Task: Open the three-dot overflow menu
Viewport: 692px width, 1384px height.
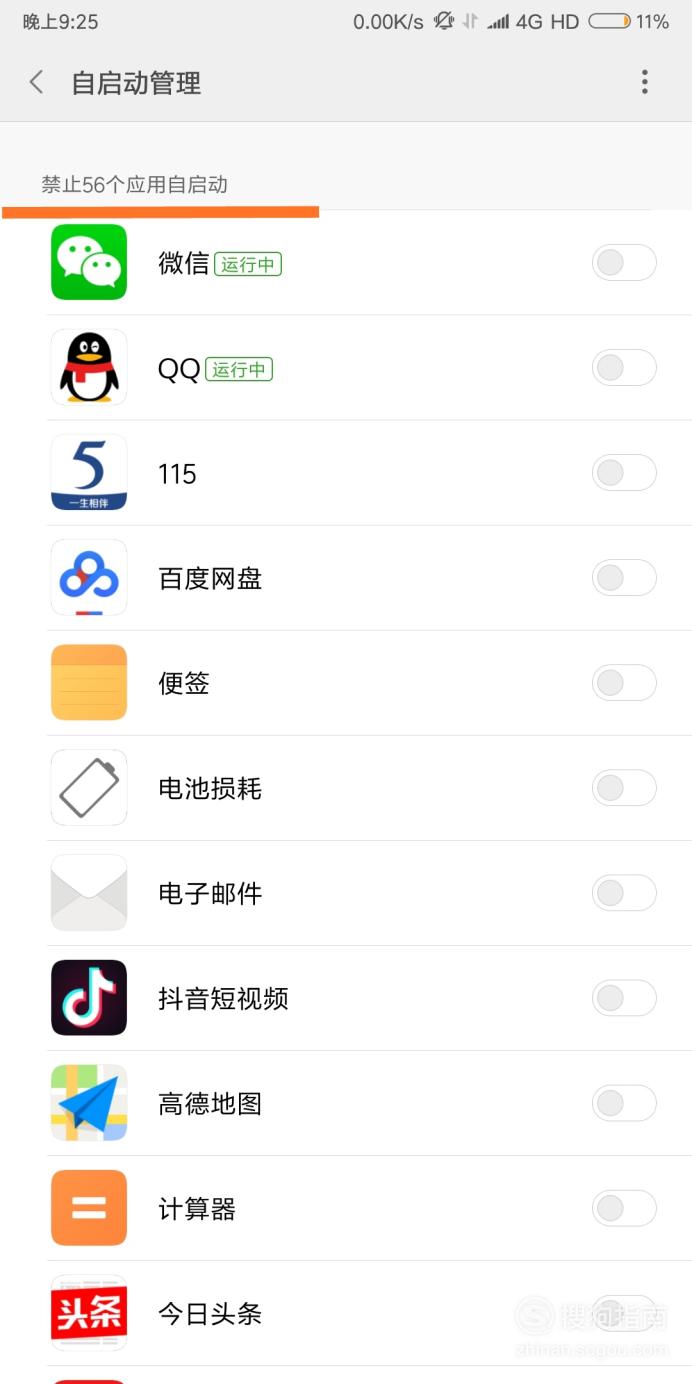Action: 645,82
